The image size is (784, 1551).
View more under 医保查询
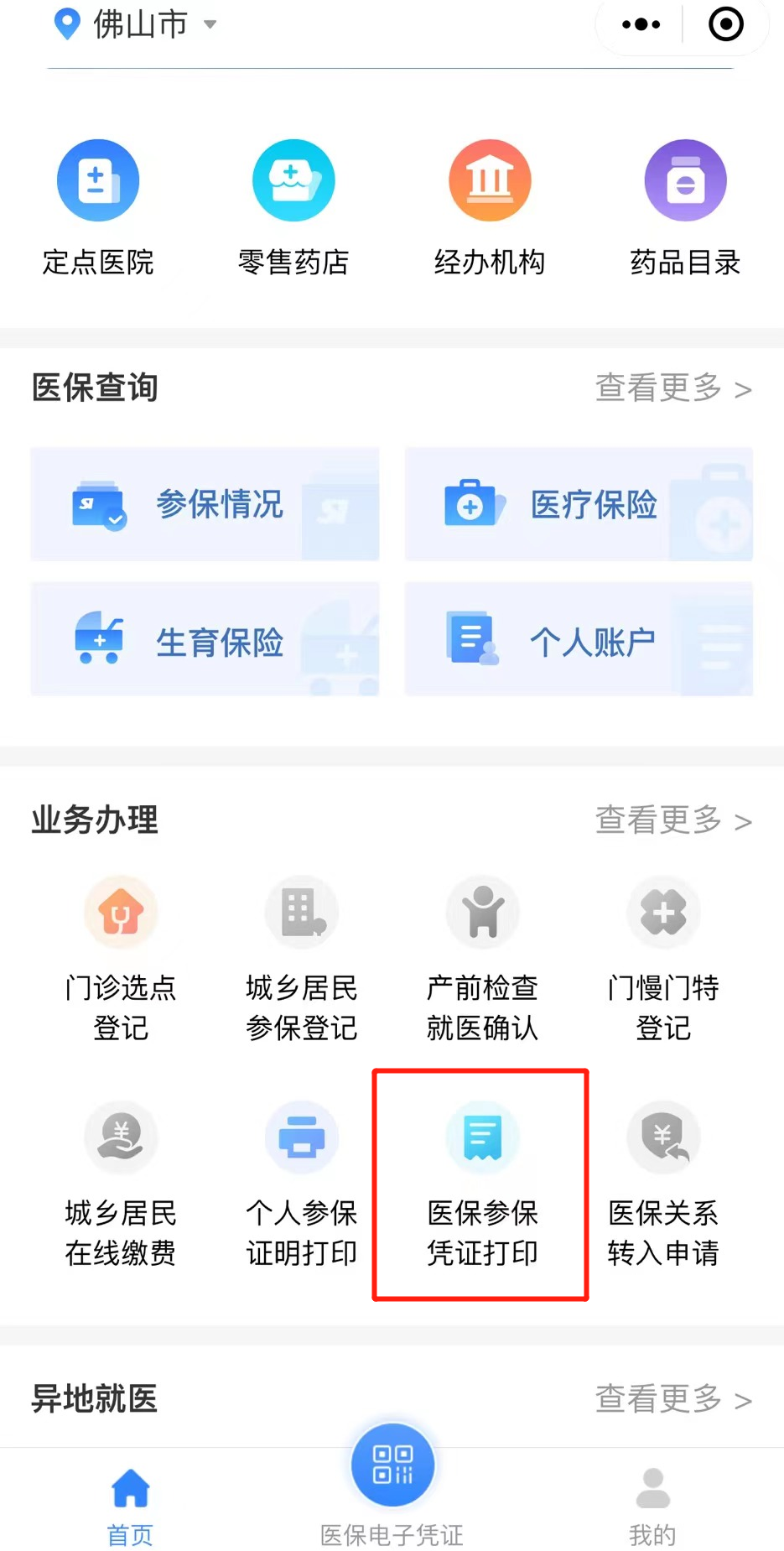[672, 388]
